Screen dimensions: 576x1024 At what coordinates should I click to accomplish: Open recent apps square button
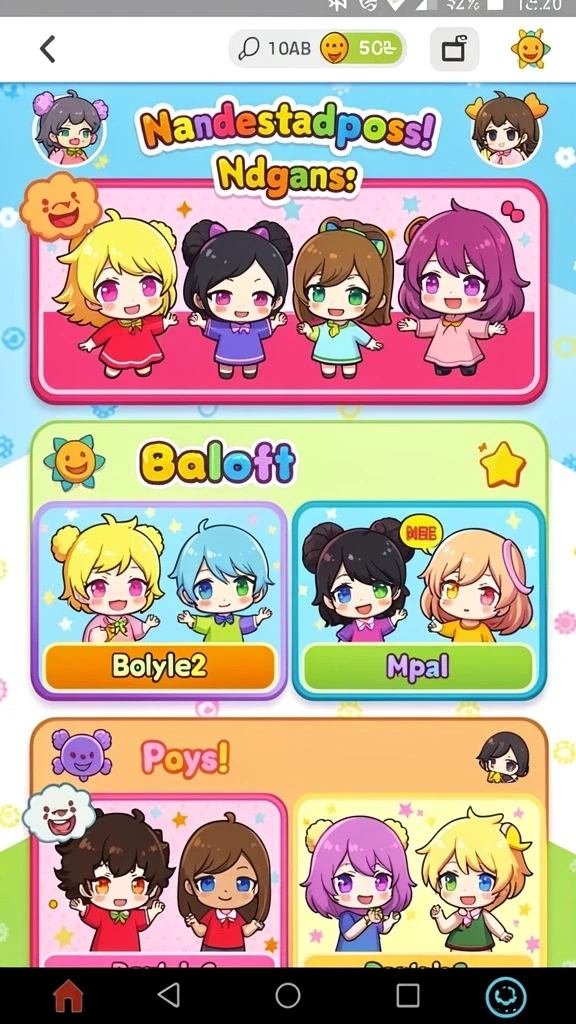tap(408, 996)
